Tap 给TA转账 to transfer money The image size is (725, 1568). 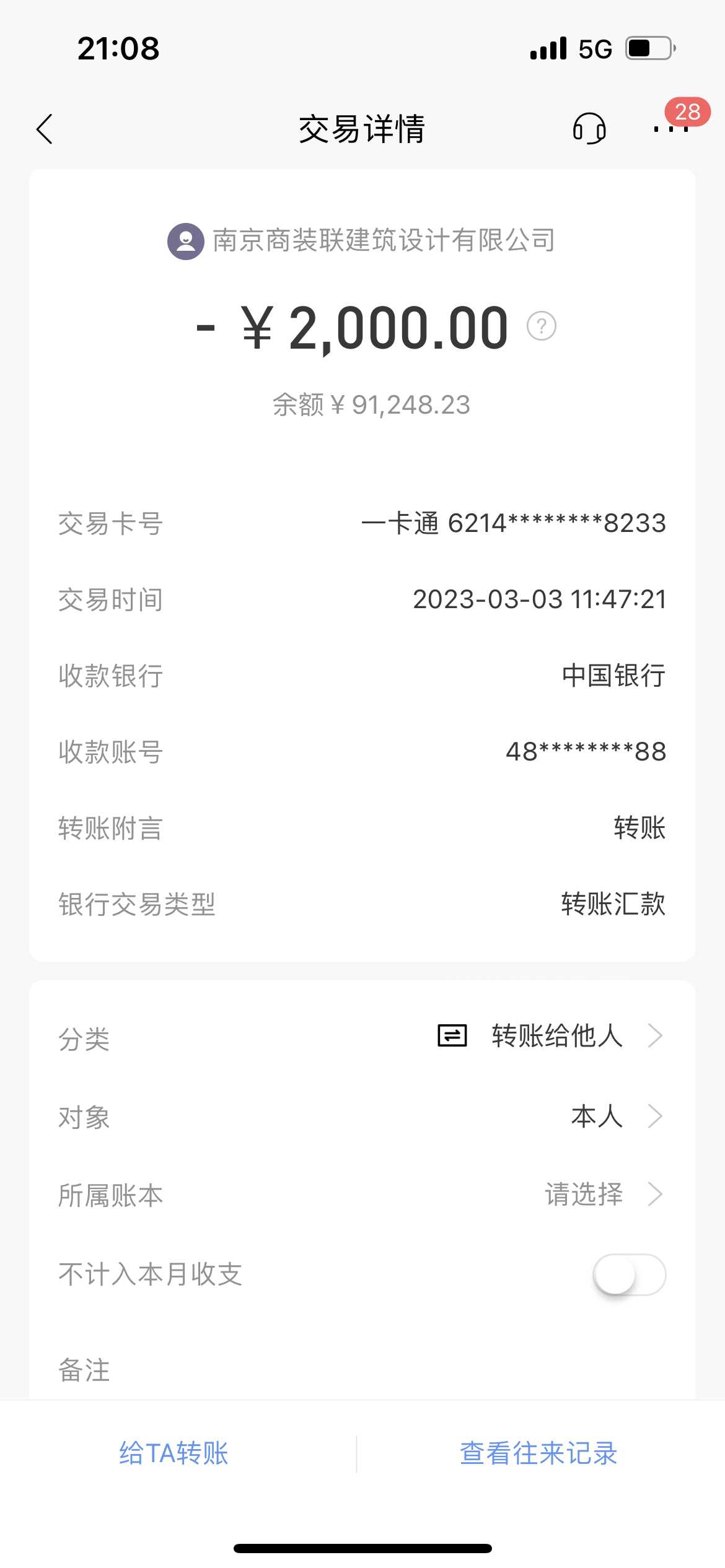tap(174, 1453)
